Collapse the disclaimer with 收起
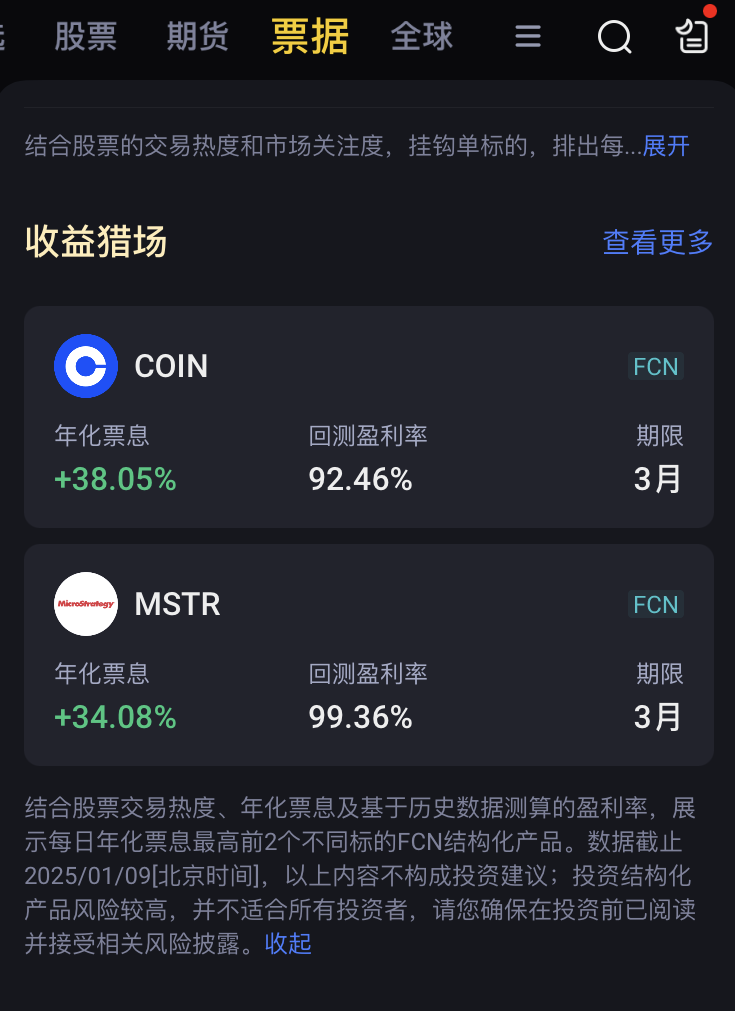This screenshot has width=735, height=1011. (289, 943)
